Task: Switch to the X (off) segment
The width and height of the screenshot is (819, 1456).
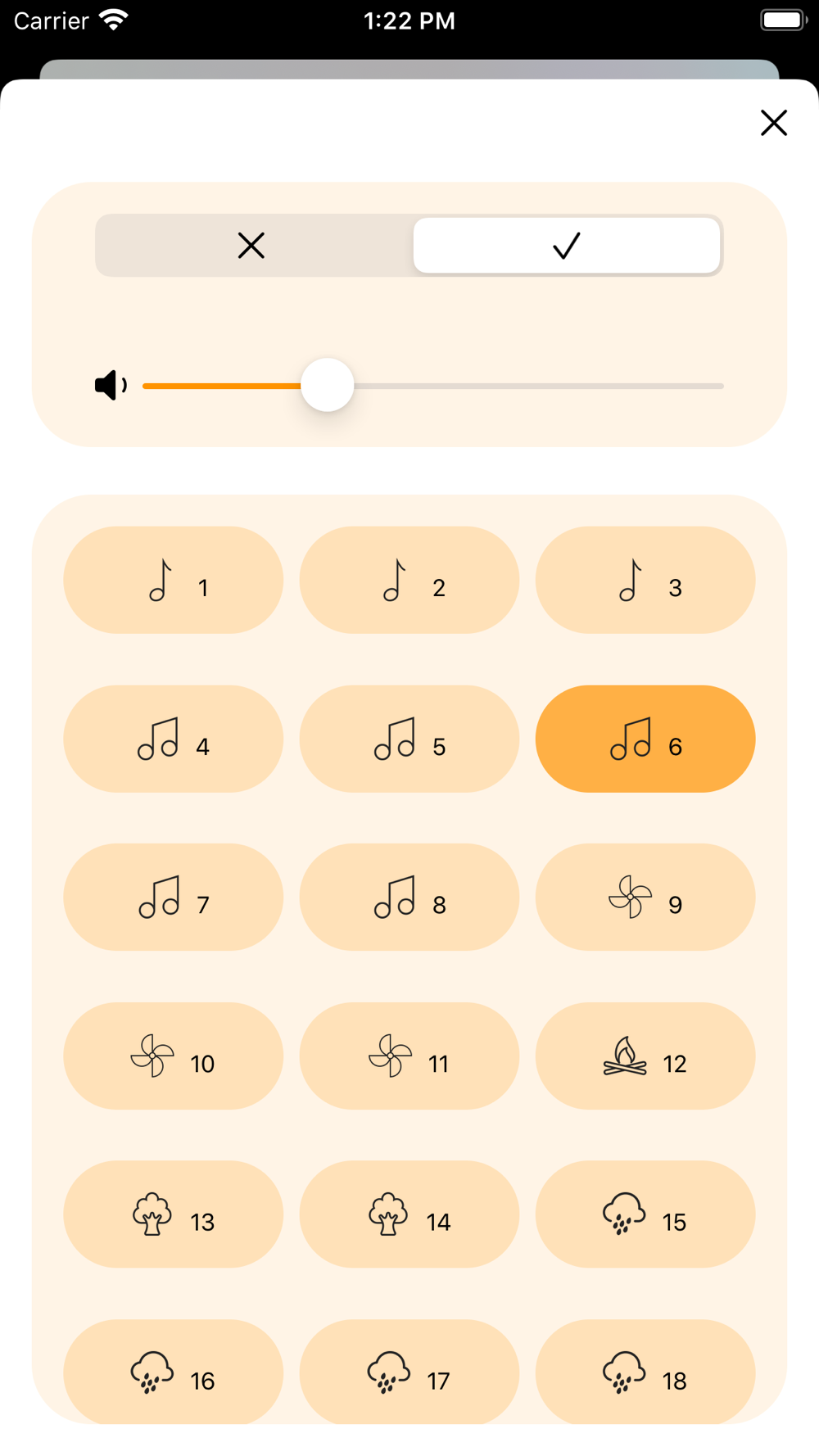Action: 252,245
